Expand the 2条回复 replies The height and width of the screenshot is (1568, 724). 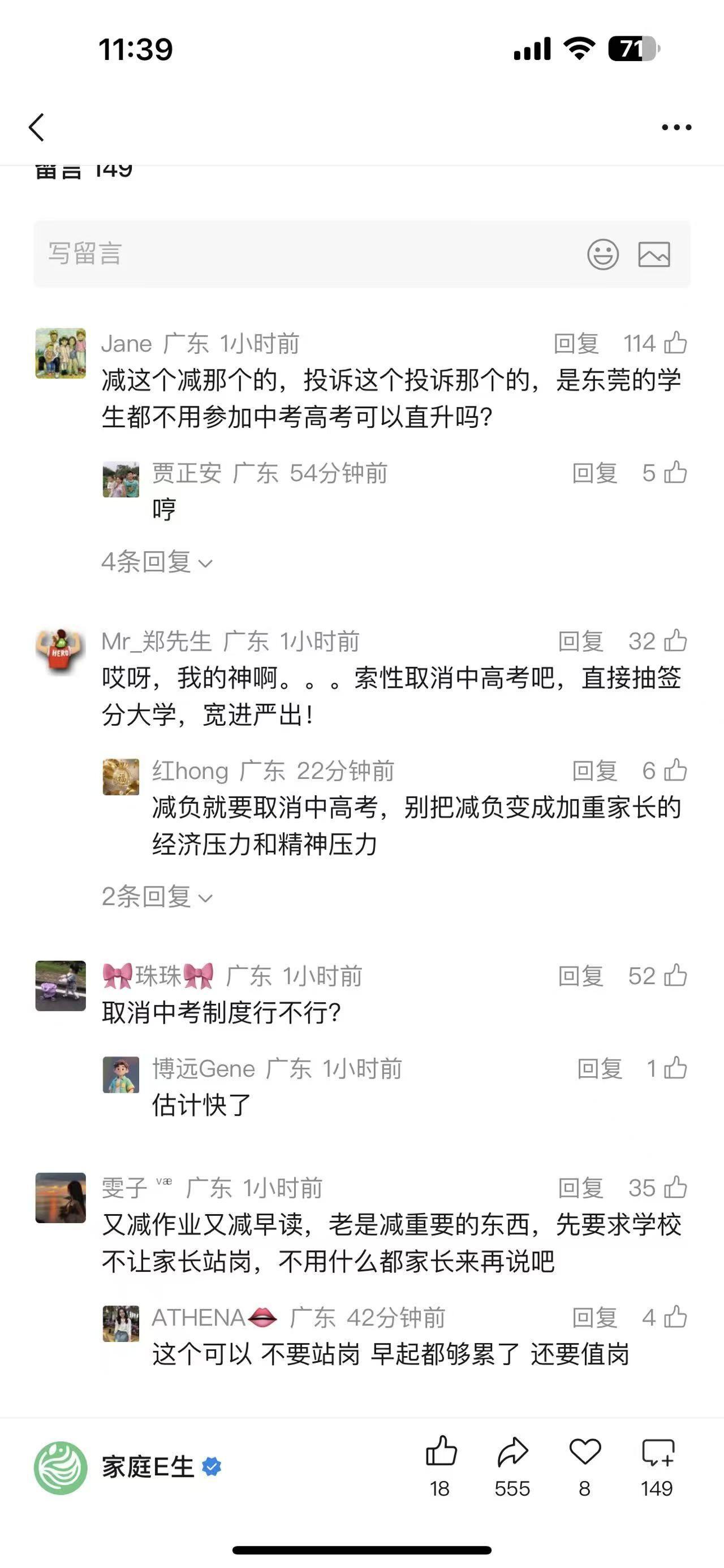pyautogui.click(x=157, y=896)
